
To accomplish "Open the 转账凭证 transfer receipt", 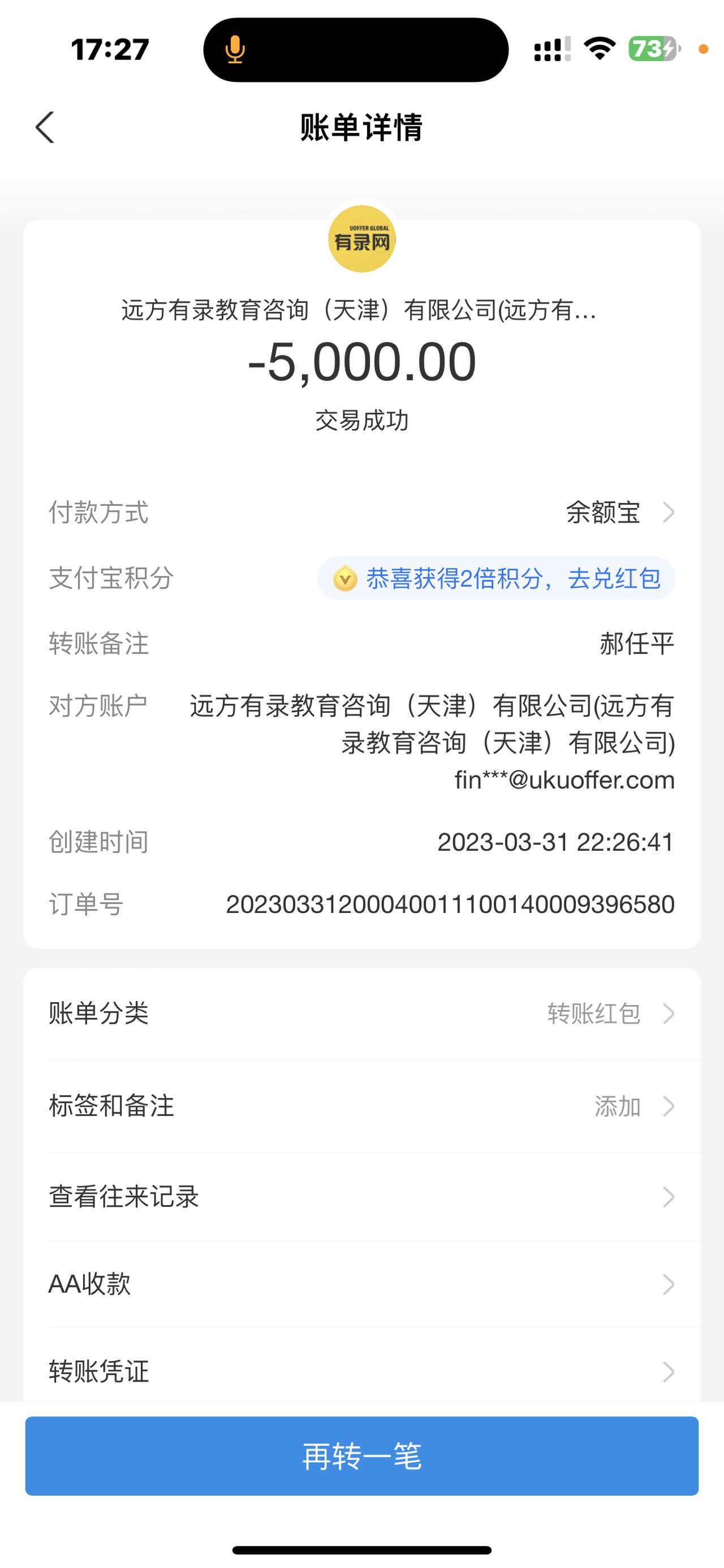I will pos(361,1371).
